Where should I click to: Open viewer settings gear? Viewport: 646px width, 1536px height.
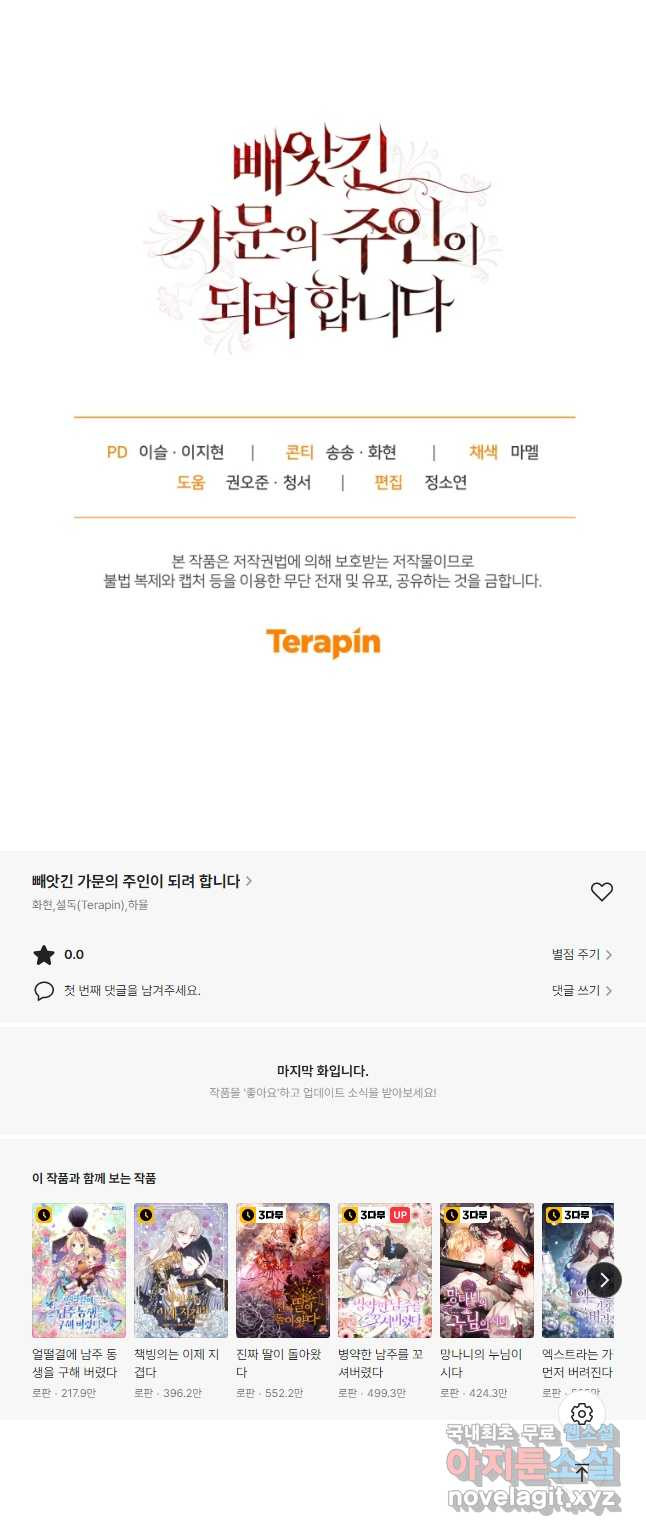pos(582,1414)
